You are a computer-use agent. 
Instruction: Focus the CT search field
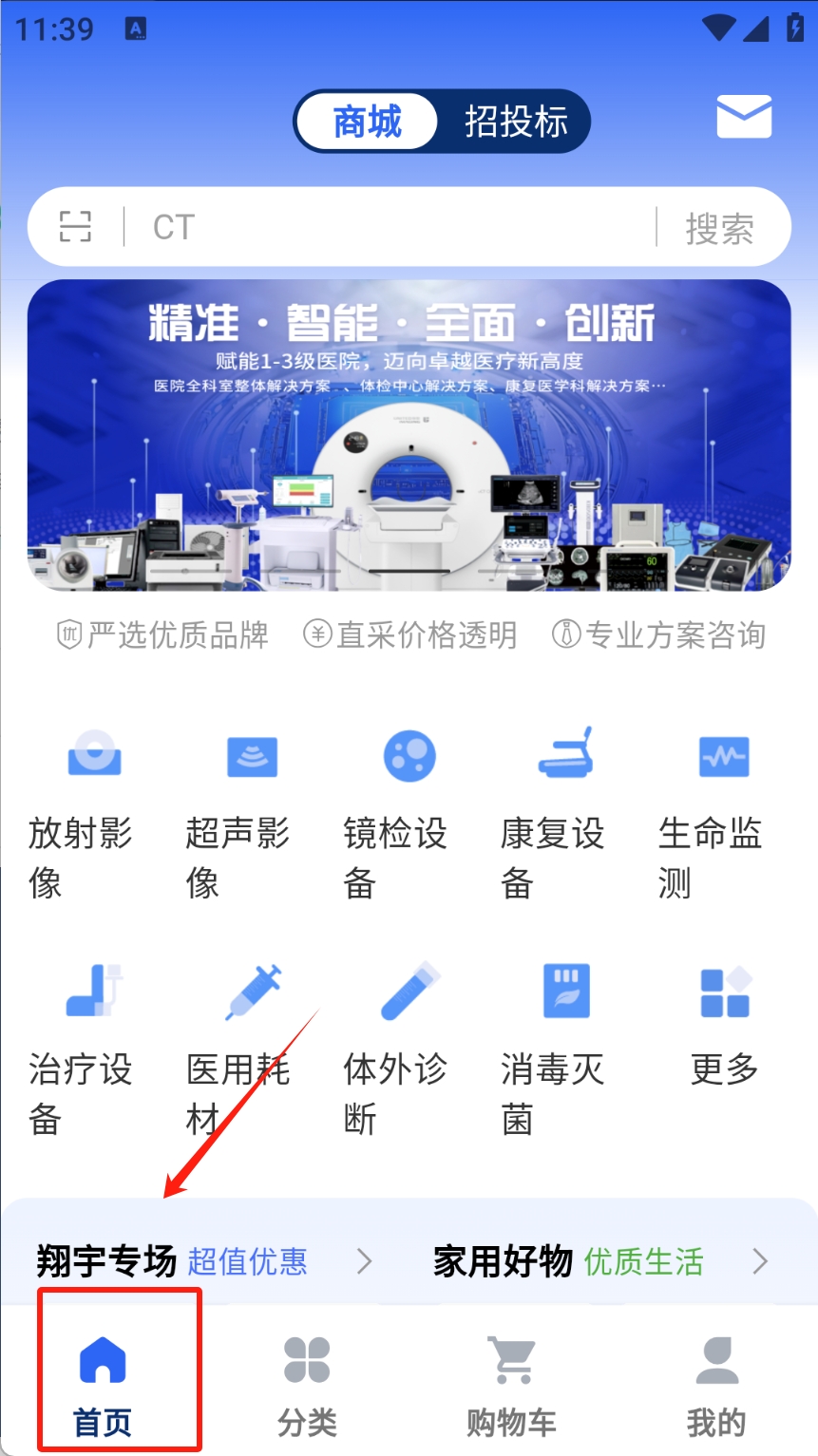[390, 227]
